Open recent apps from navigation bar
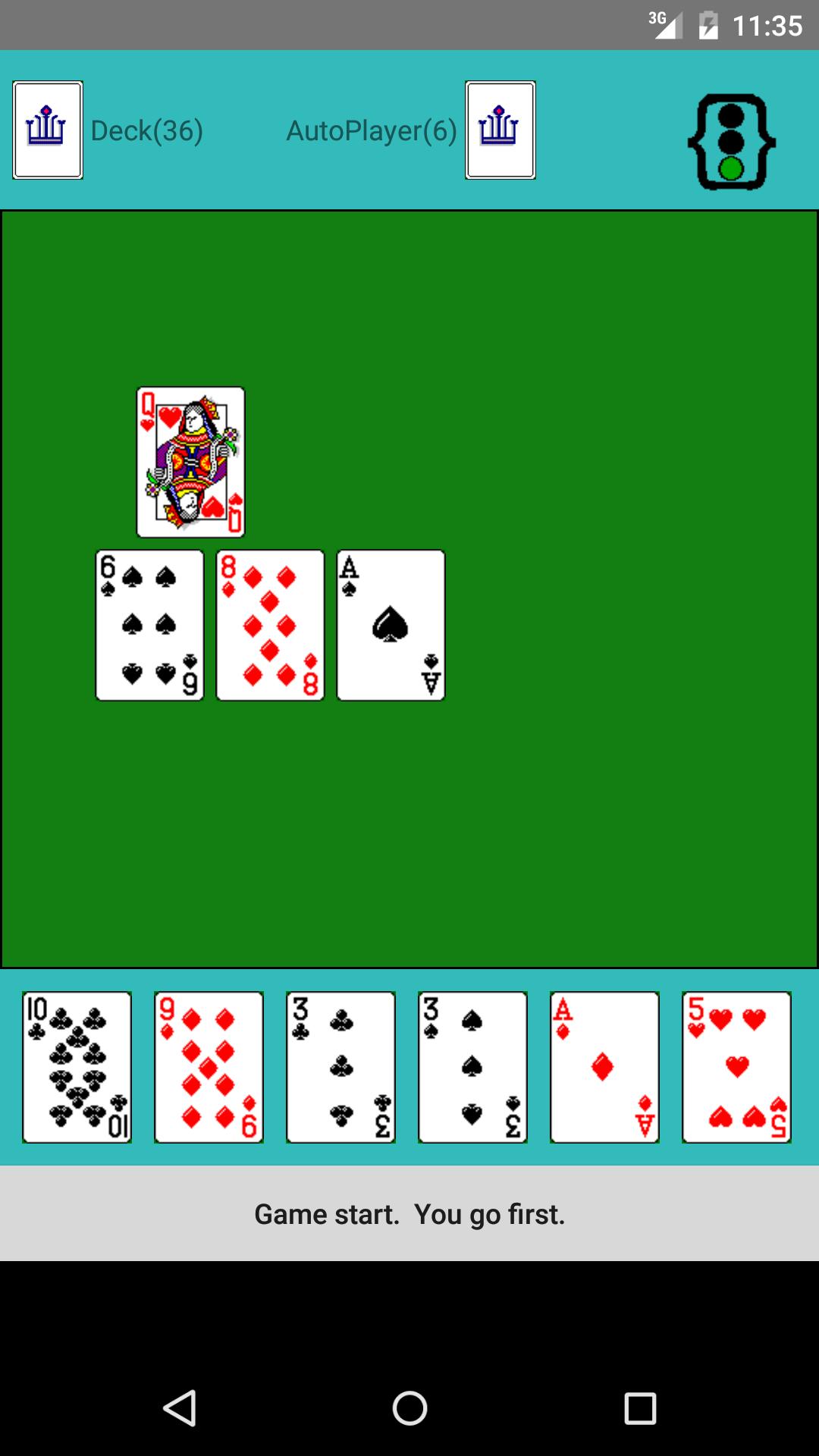The width and height of the screenshot is (819, 1456). 639,1408
